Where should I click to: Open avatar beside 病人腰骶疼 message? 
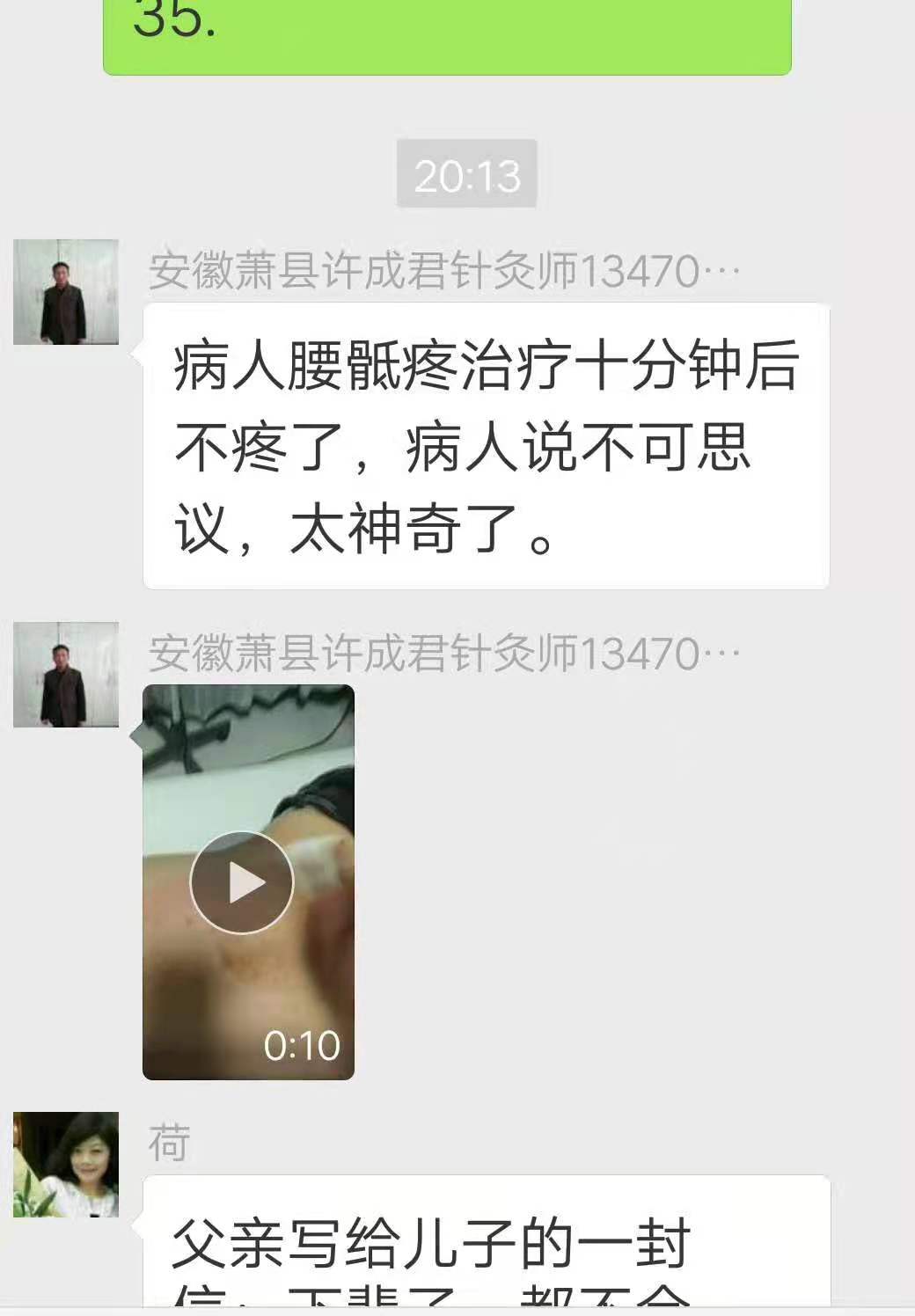pos(66,292)
